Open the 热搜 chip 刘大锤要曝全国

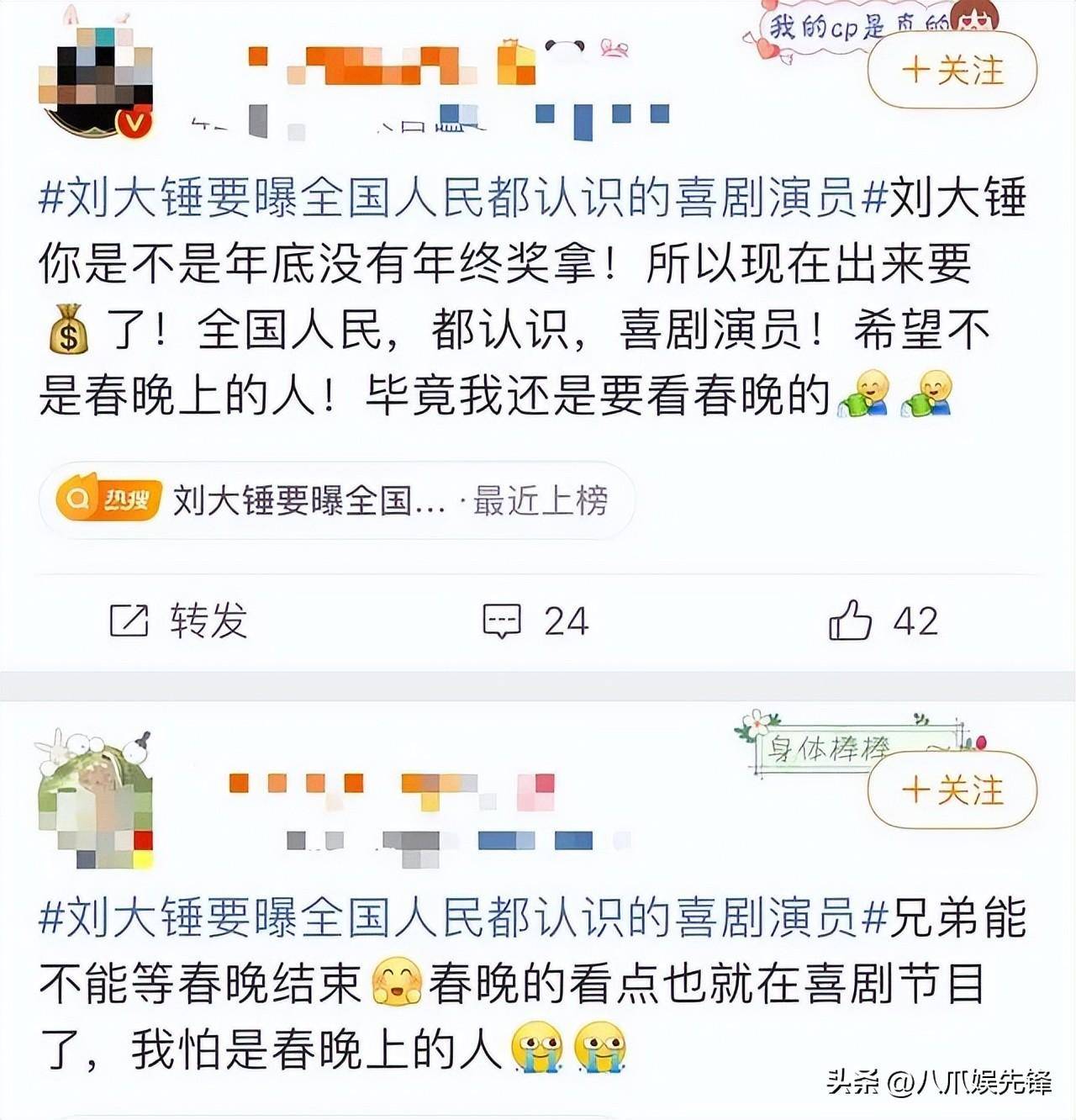click(336, 501)
